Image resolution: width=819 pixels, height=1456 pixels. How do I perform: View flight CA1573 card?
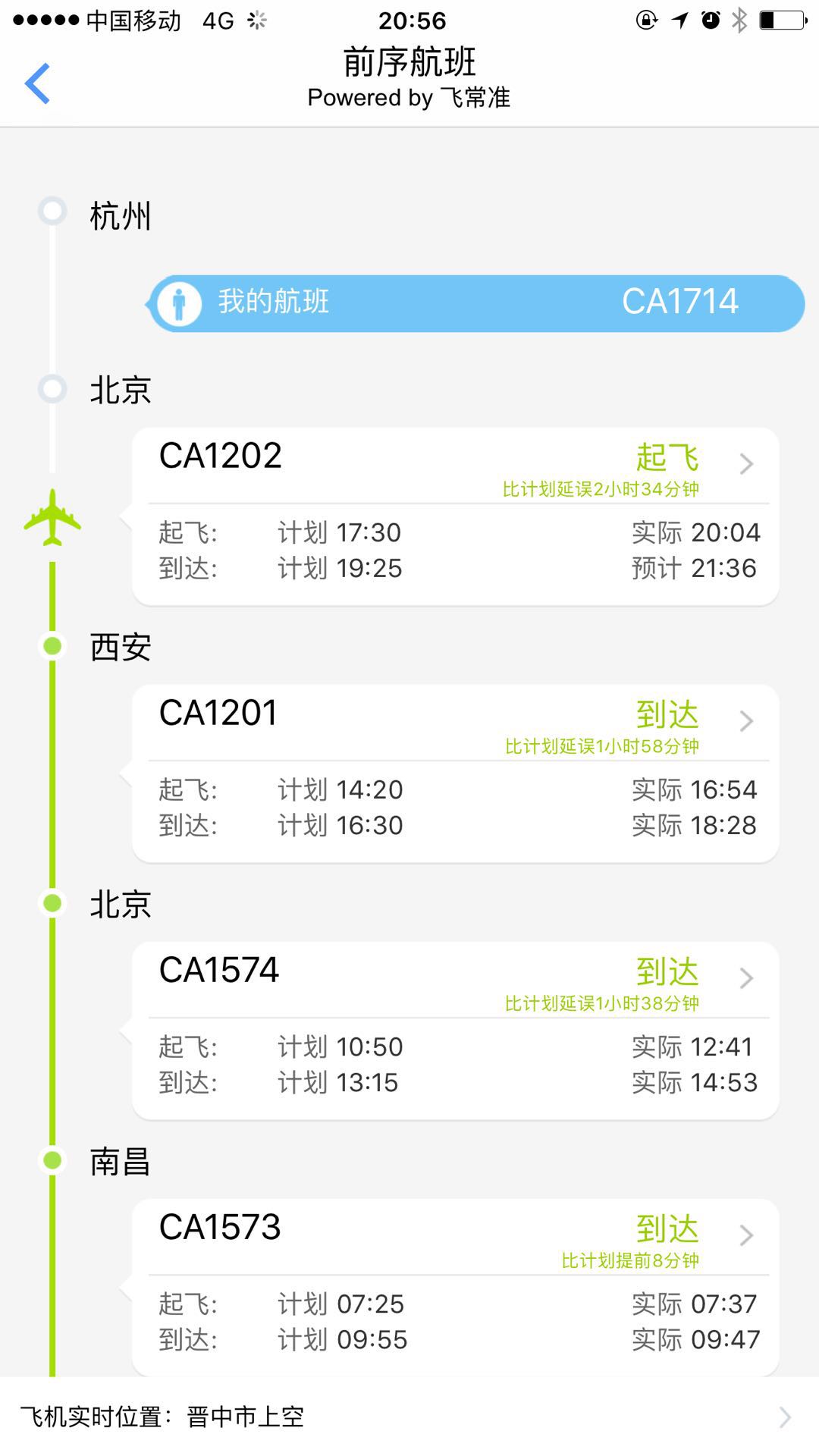point(455,1287)
